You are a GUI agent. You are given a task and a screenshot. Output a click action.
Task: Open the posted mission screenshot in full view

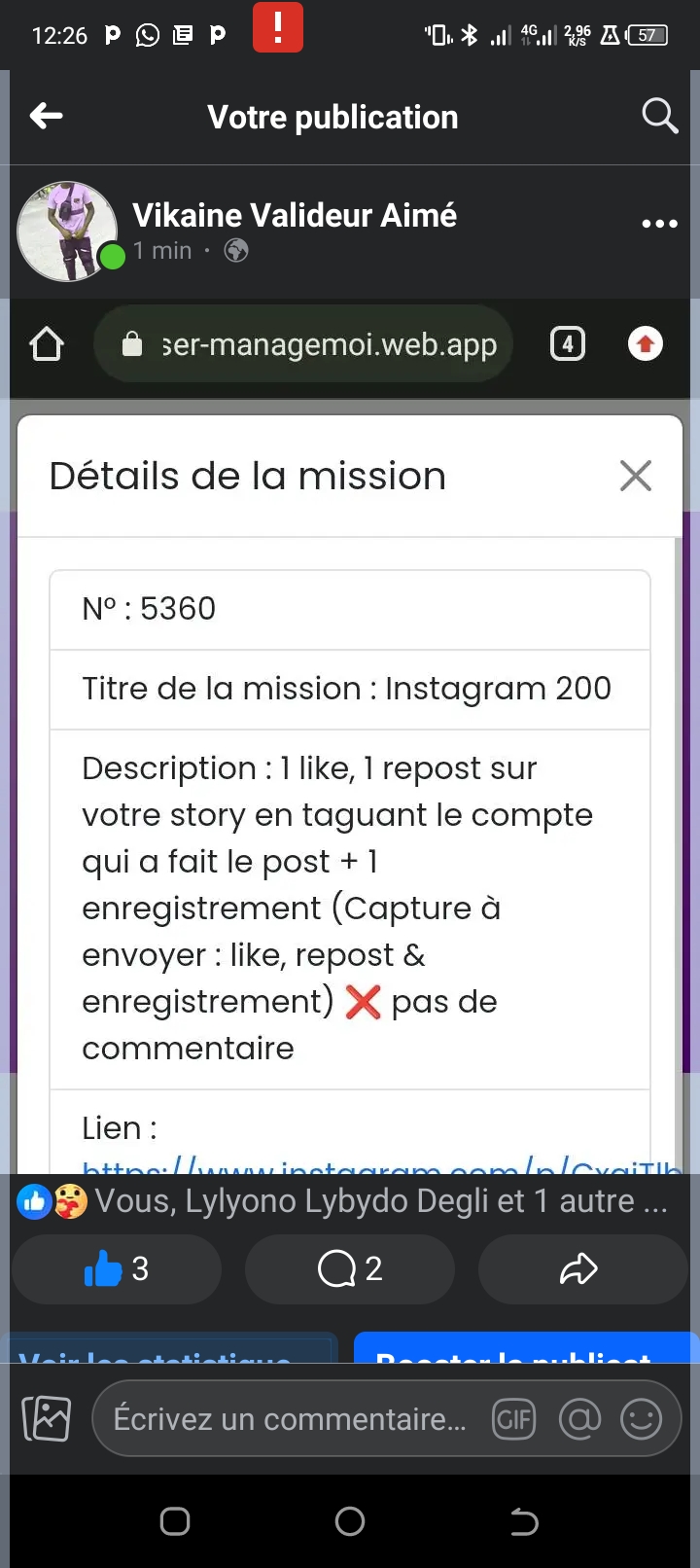click(x=350, y=735)
